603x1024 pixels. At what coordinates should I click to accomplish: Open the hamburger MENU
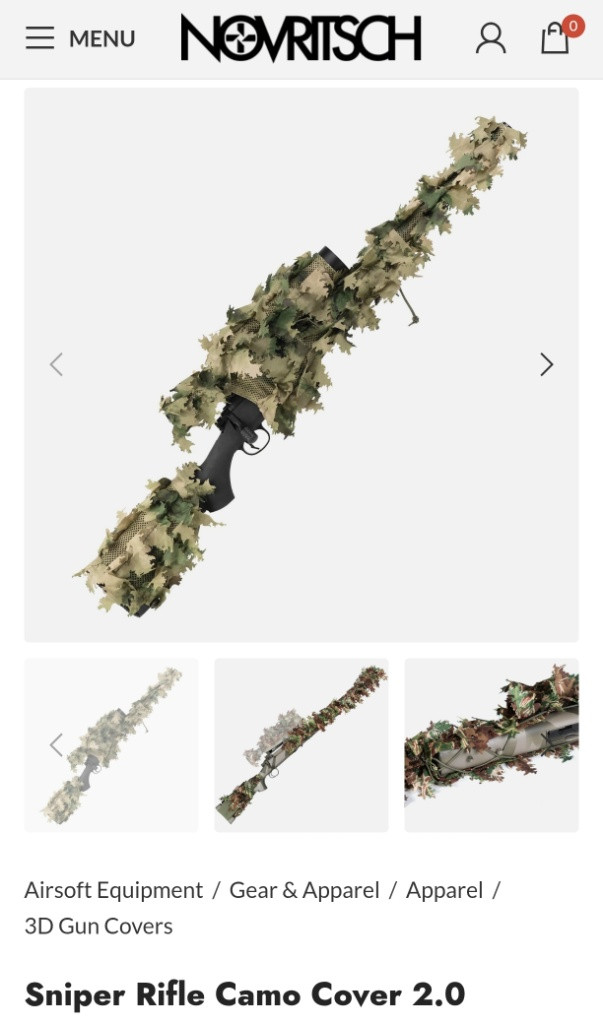[79, 39]
